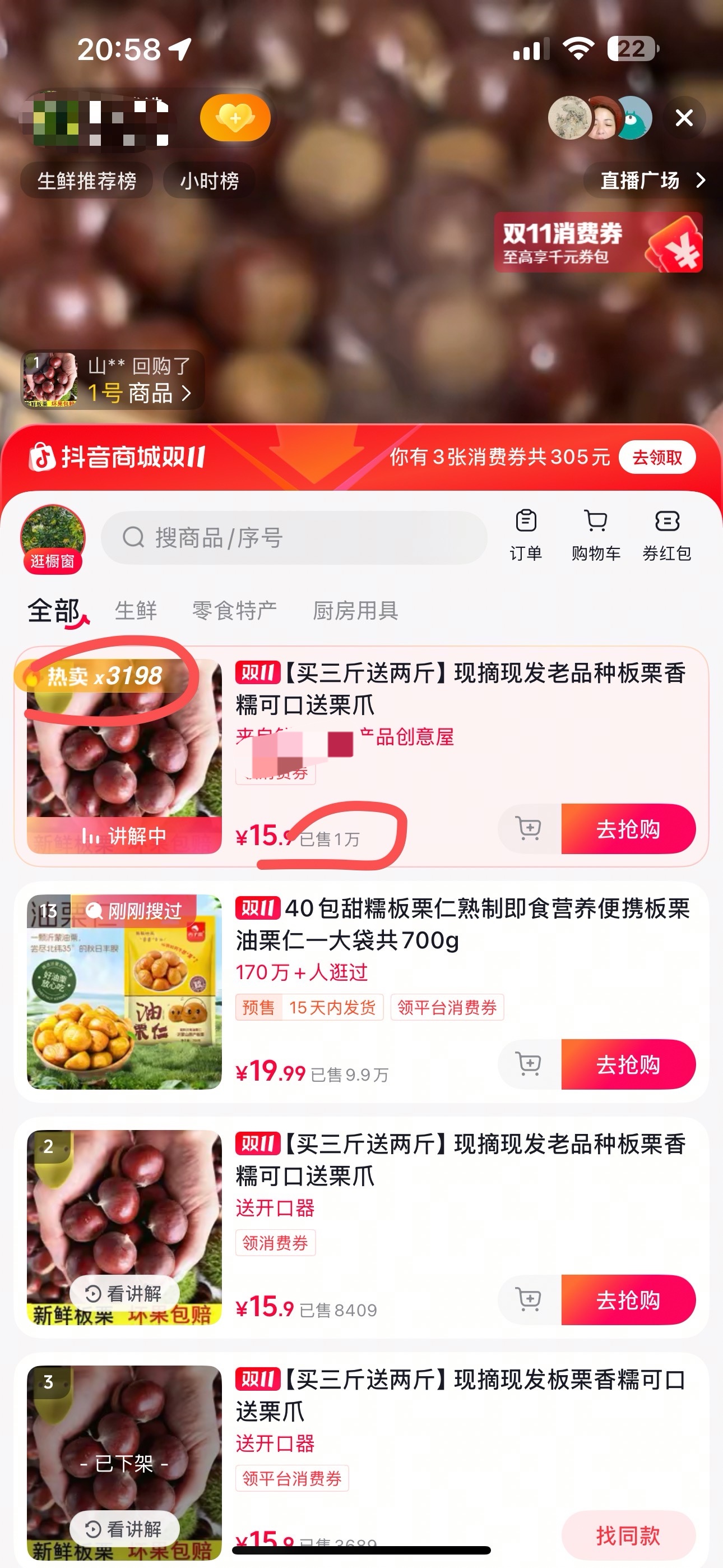Add the first chestnut product to cart
Image resolution: width=723 pixels, height=1568 pixels.
(529, 829)
